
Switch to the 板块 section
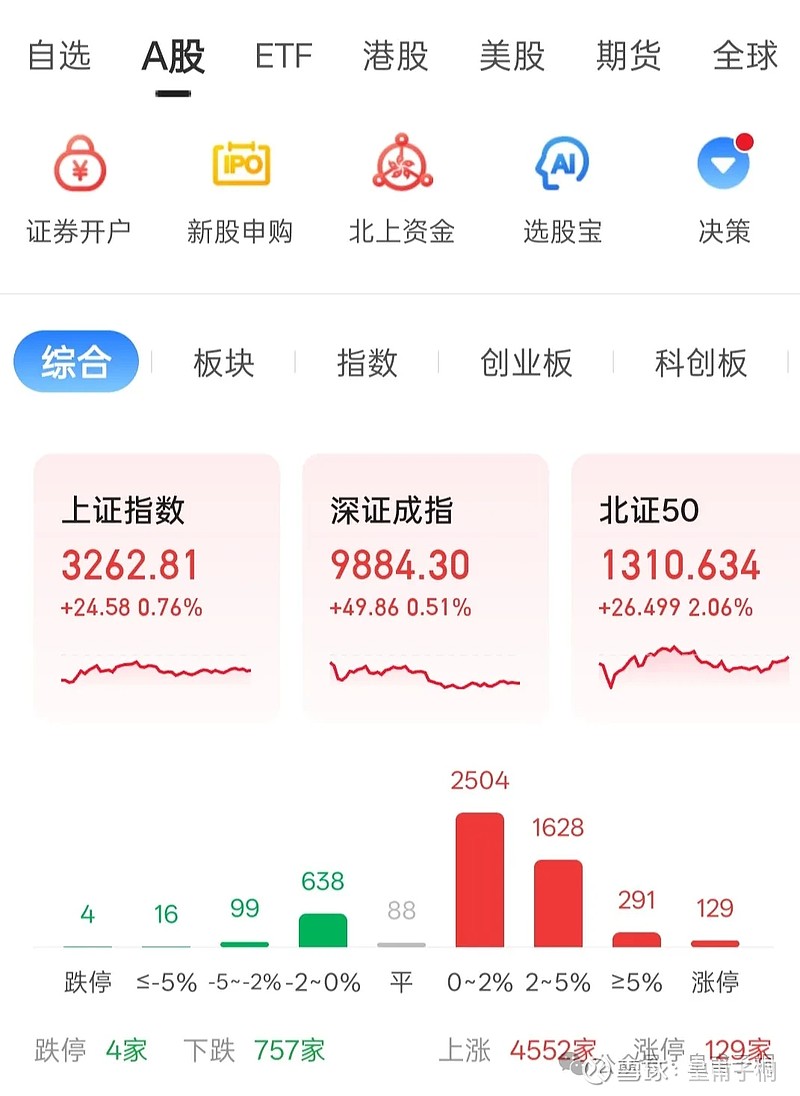coord(222,363)
